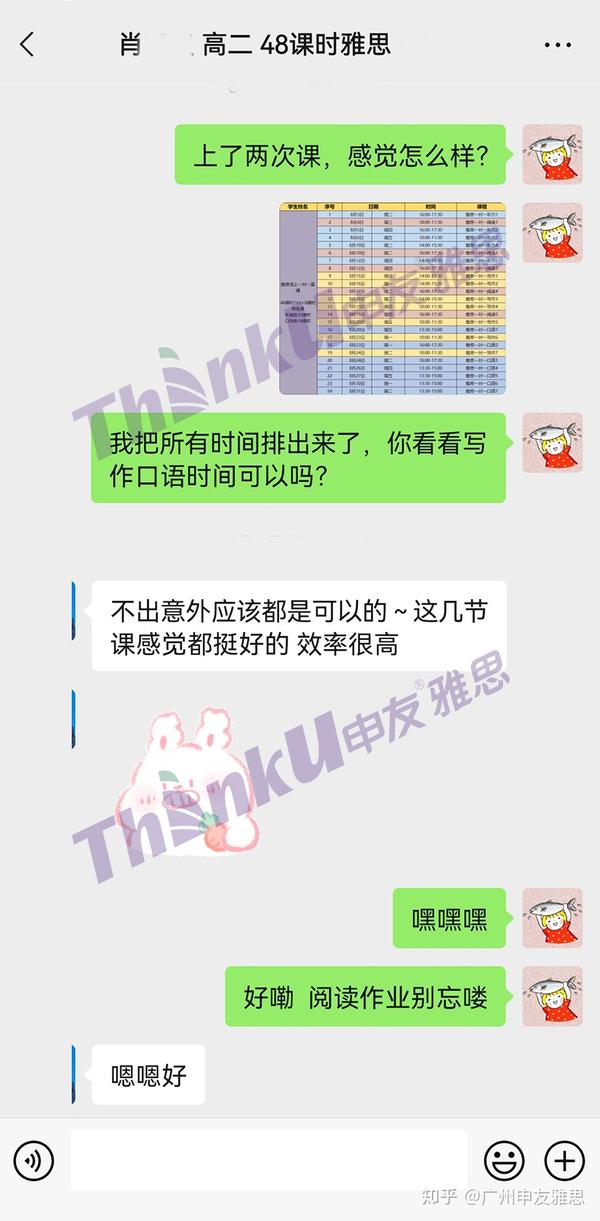Go back to the chat list
This screenshot has width=600, height=1221.
[x=27, y=45]
